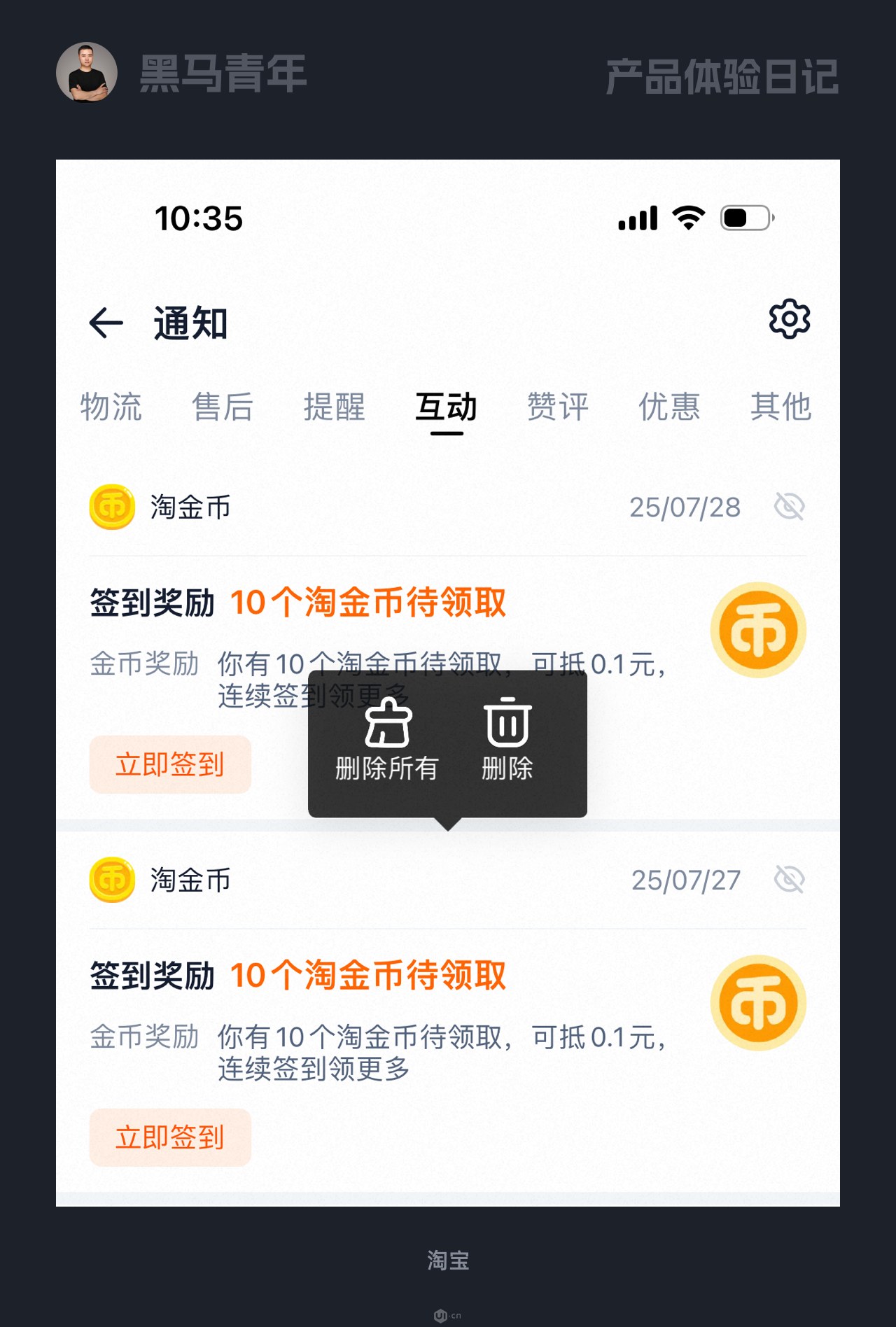
Task: Switch to the 提醒 tab
Action: tap(334, 407)
